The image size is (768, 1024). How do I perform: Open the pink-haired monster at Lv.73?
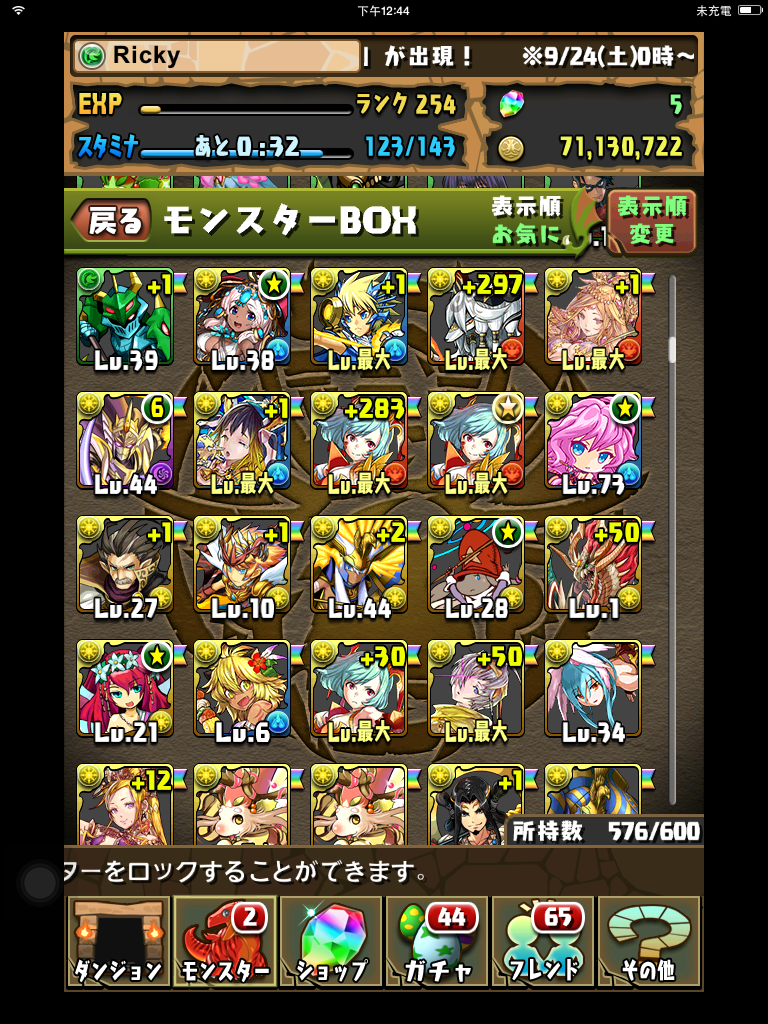[x=592, y=441]
